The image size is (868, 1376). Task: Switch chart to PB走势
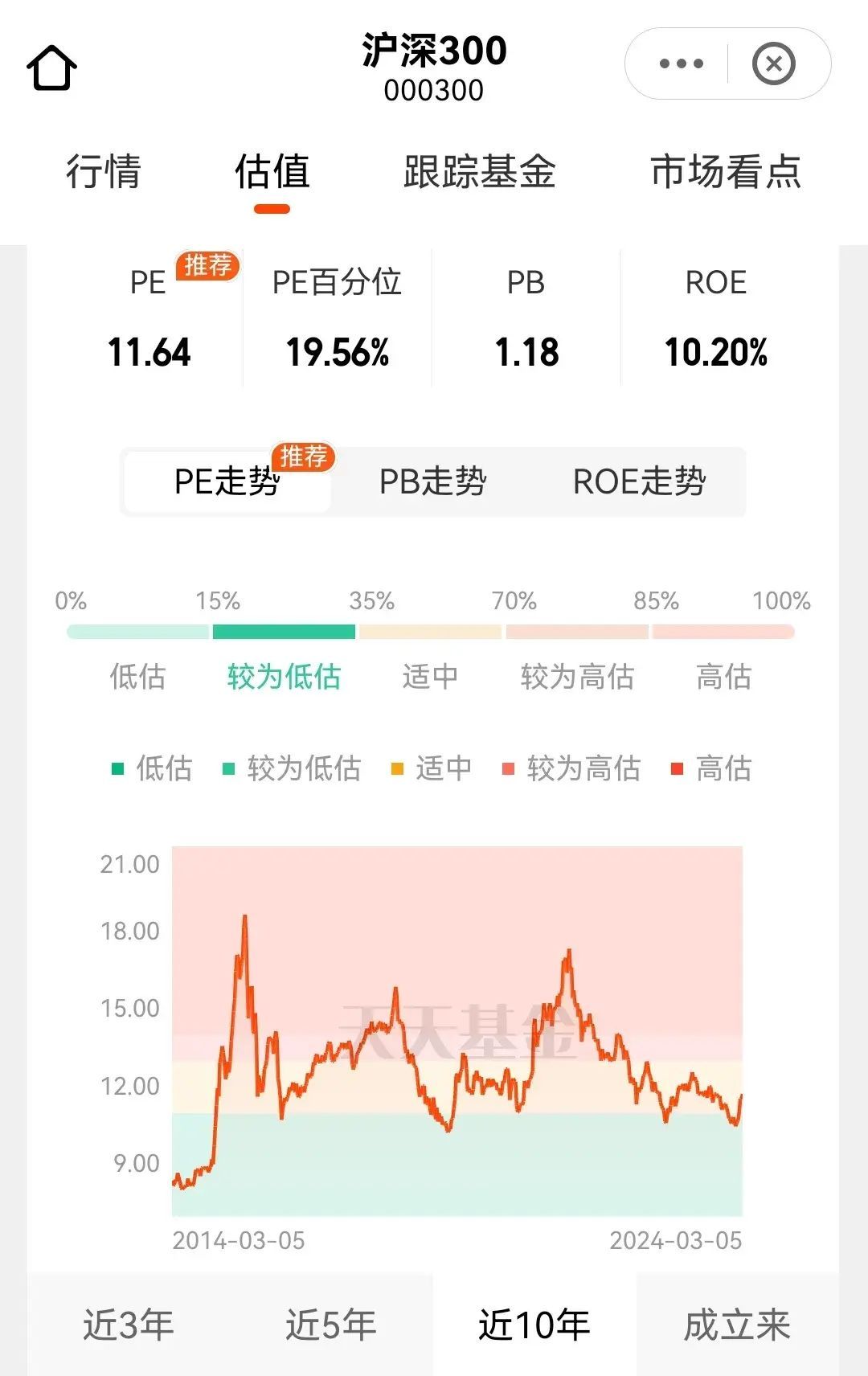[432, 481]
